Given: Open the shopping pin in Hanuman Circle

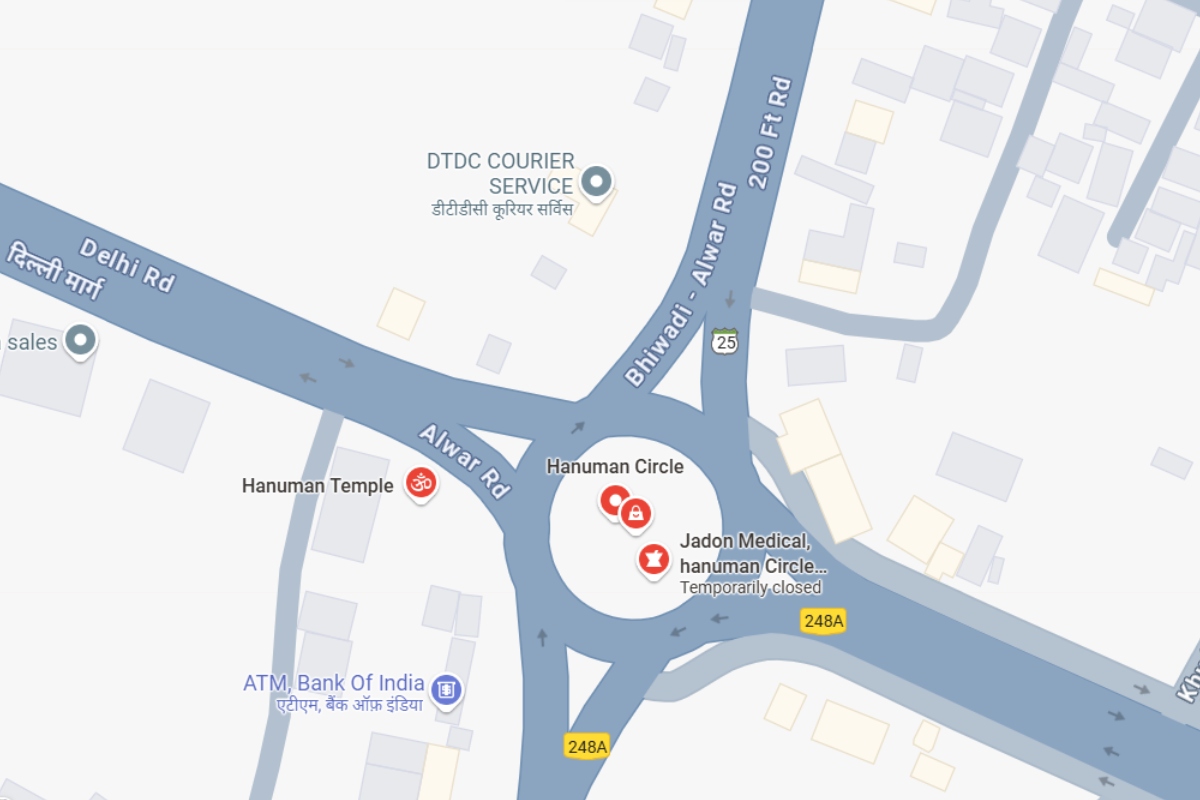Looking at the screenshot, I should 635,514.
